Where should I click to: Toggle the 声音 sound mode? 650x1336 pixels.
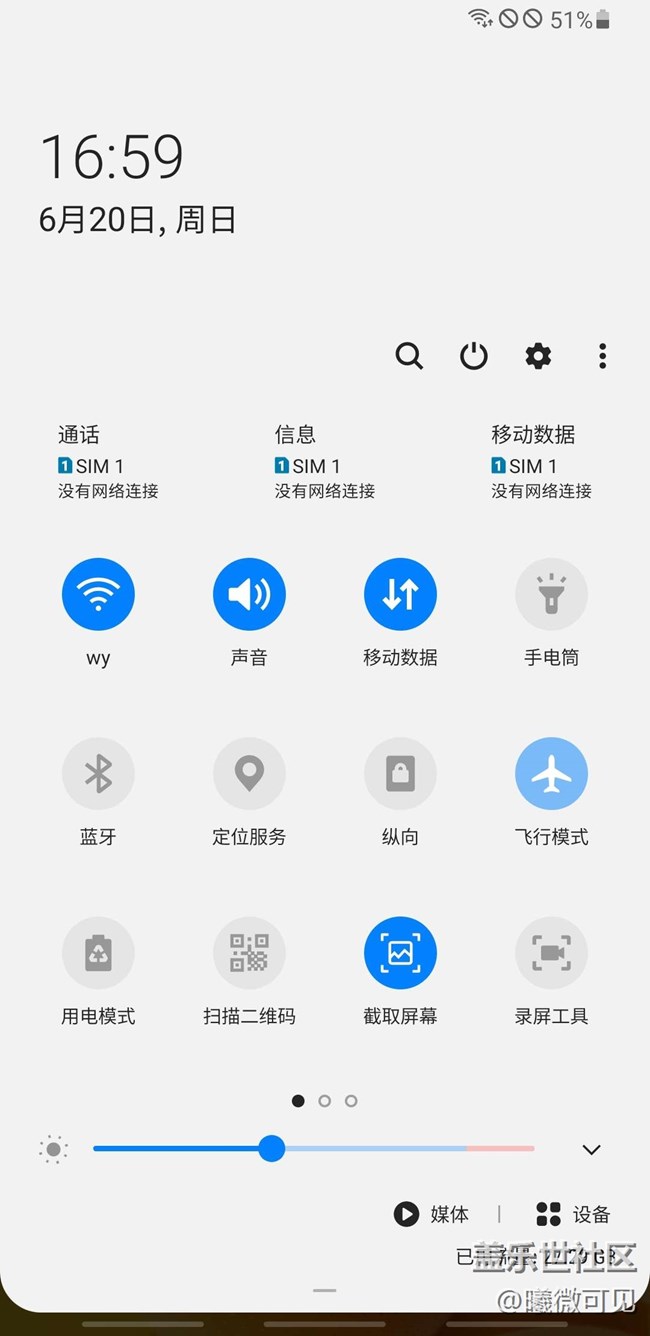click(249, 594)
